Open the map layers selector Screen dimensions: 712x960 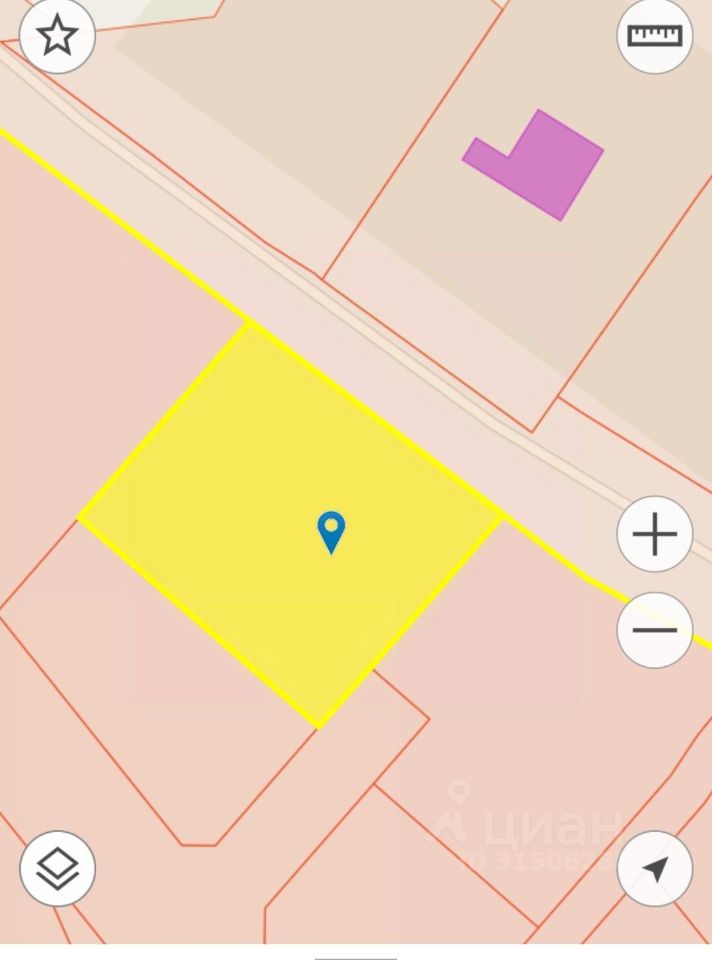(x=57, y=868)
